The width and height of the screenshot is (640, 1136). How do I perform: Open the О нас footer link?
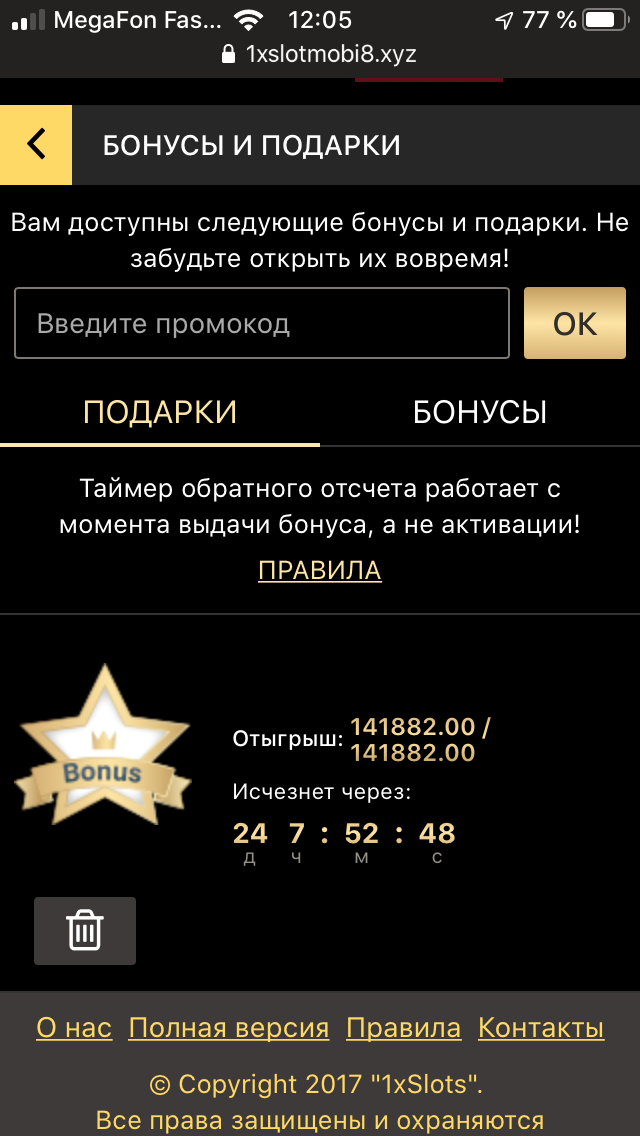(74, 1028)
